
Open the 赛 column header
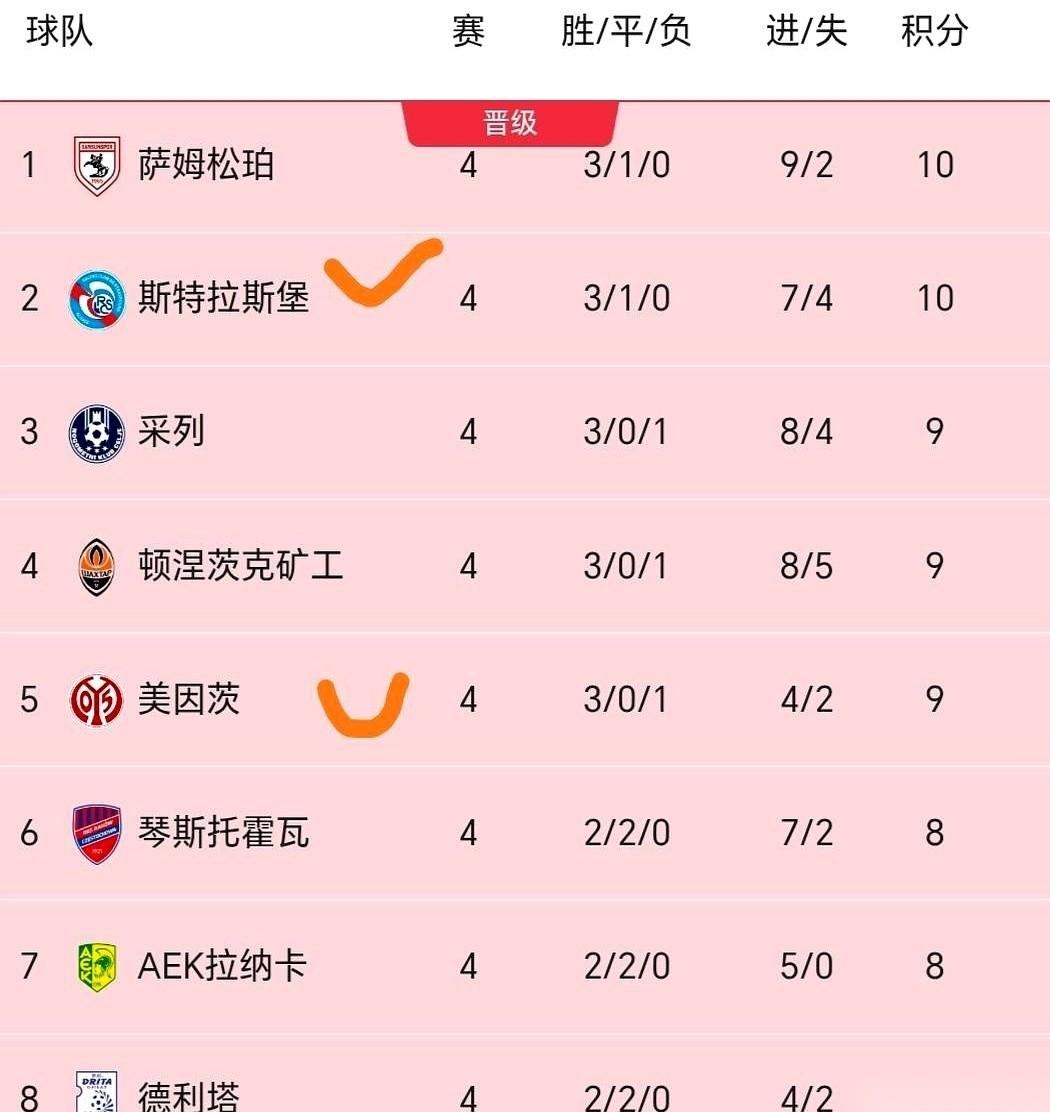tap(468, 31)
